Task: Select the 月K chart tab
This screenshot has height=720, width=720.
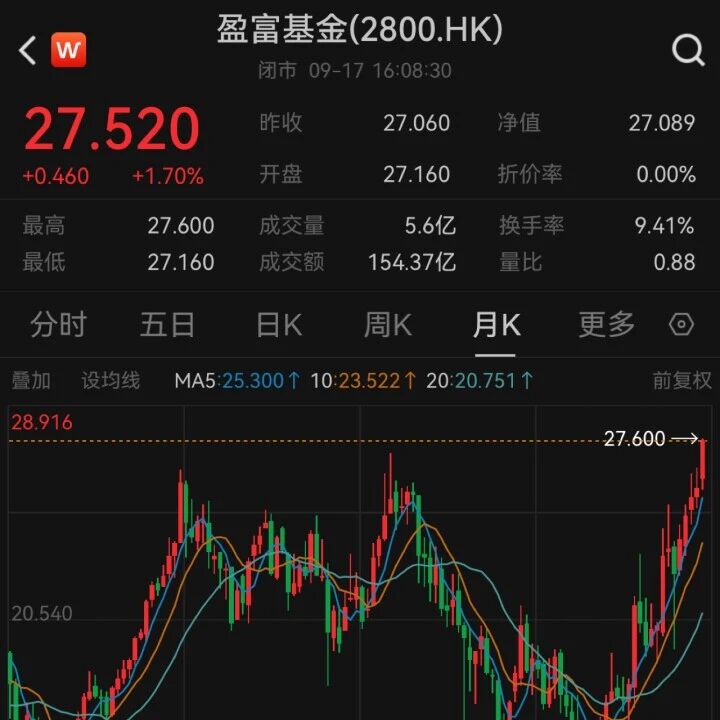Action: tap(497, 325)
